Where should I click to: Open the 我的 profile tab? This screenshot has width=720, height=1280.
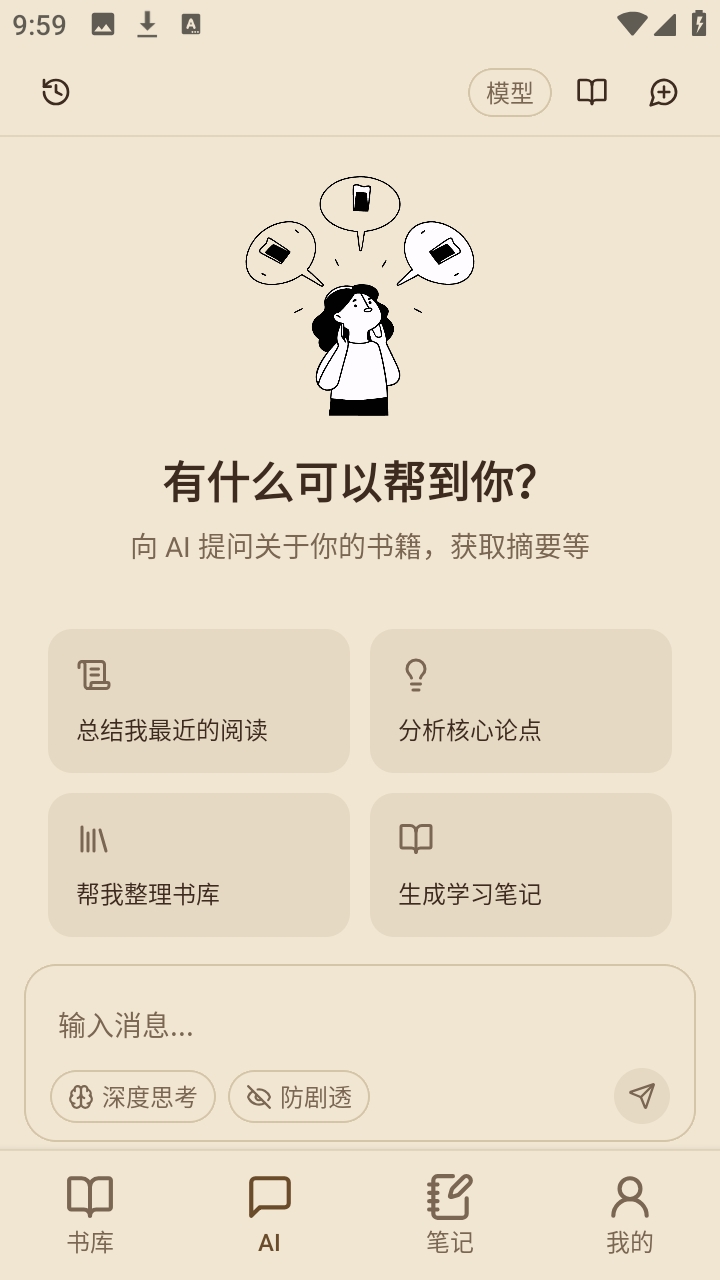(x=629, y=1214)
